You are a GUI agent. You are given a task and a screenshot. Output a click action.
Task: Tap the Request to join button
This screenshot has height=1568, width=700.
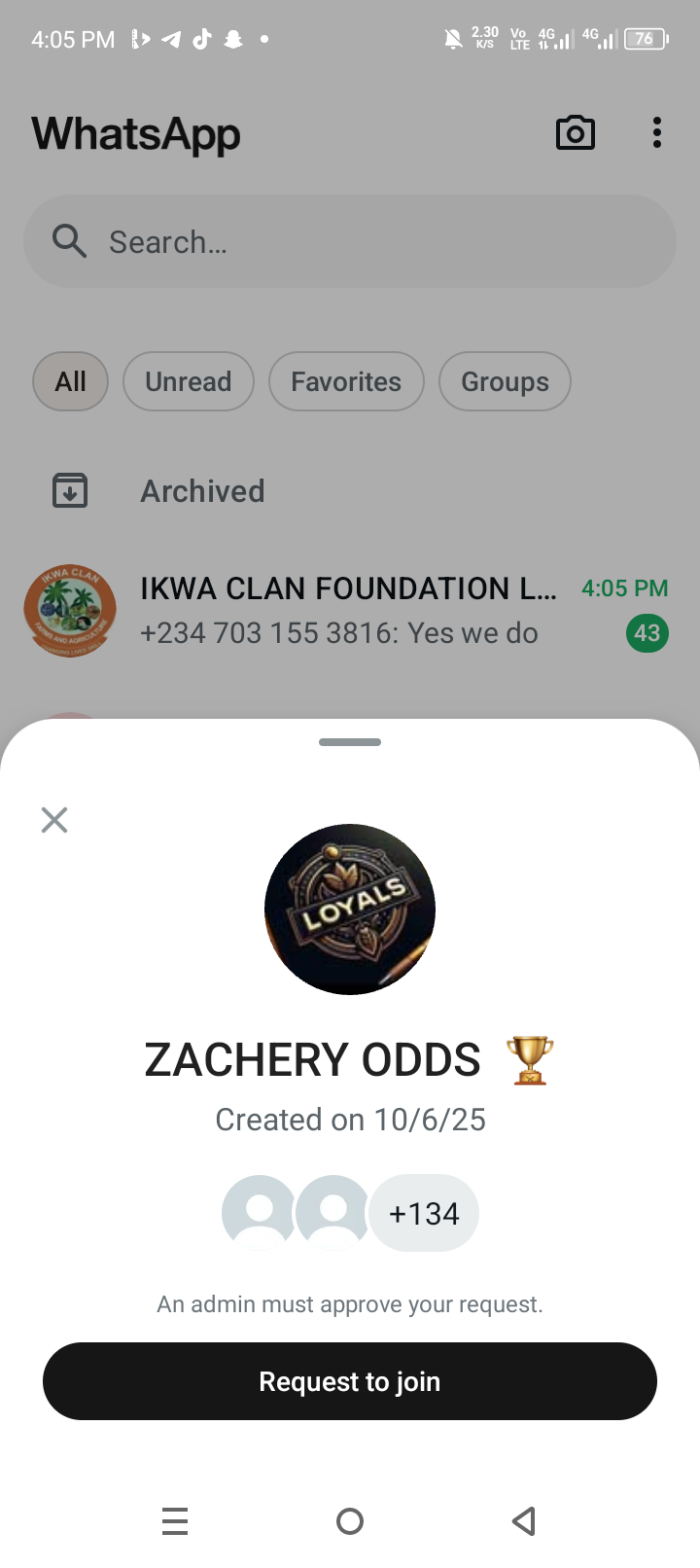350,1381
